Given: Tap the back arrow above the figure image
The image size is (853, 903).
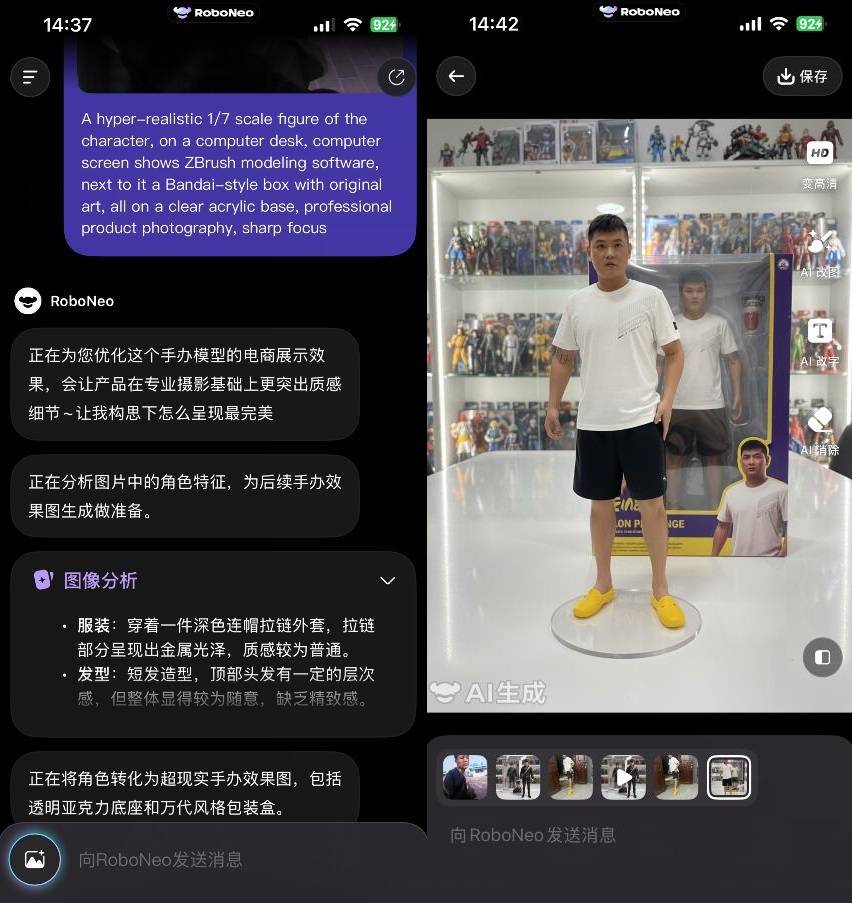Looking at the screenshot, I should tap(458, 76).
